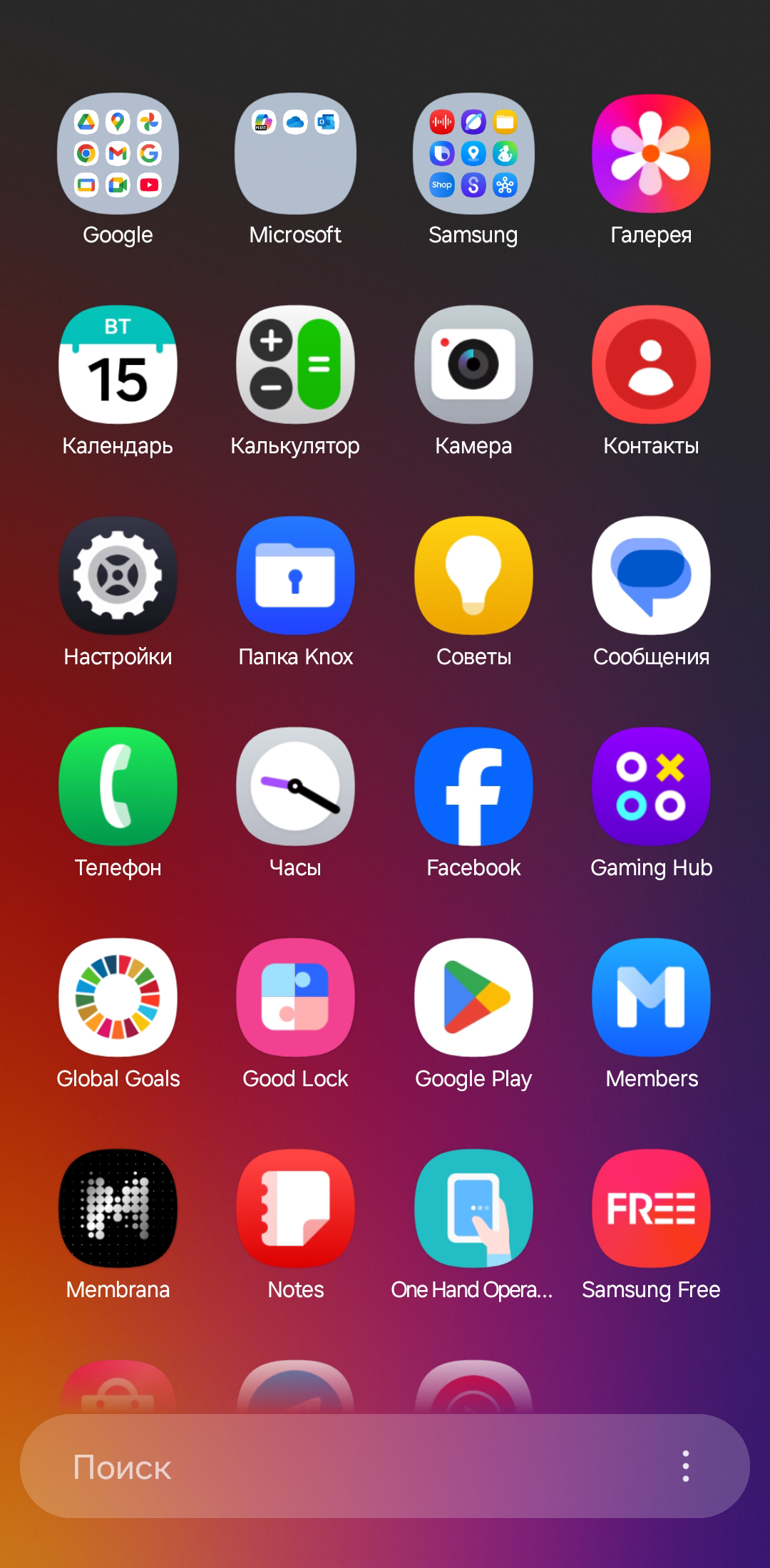Viewport: 770px width, 1568px height.
Task: Open Папка Knox
Action: [295, 575]
